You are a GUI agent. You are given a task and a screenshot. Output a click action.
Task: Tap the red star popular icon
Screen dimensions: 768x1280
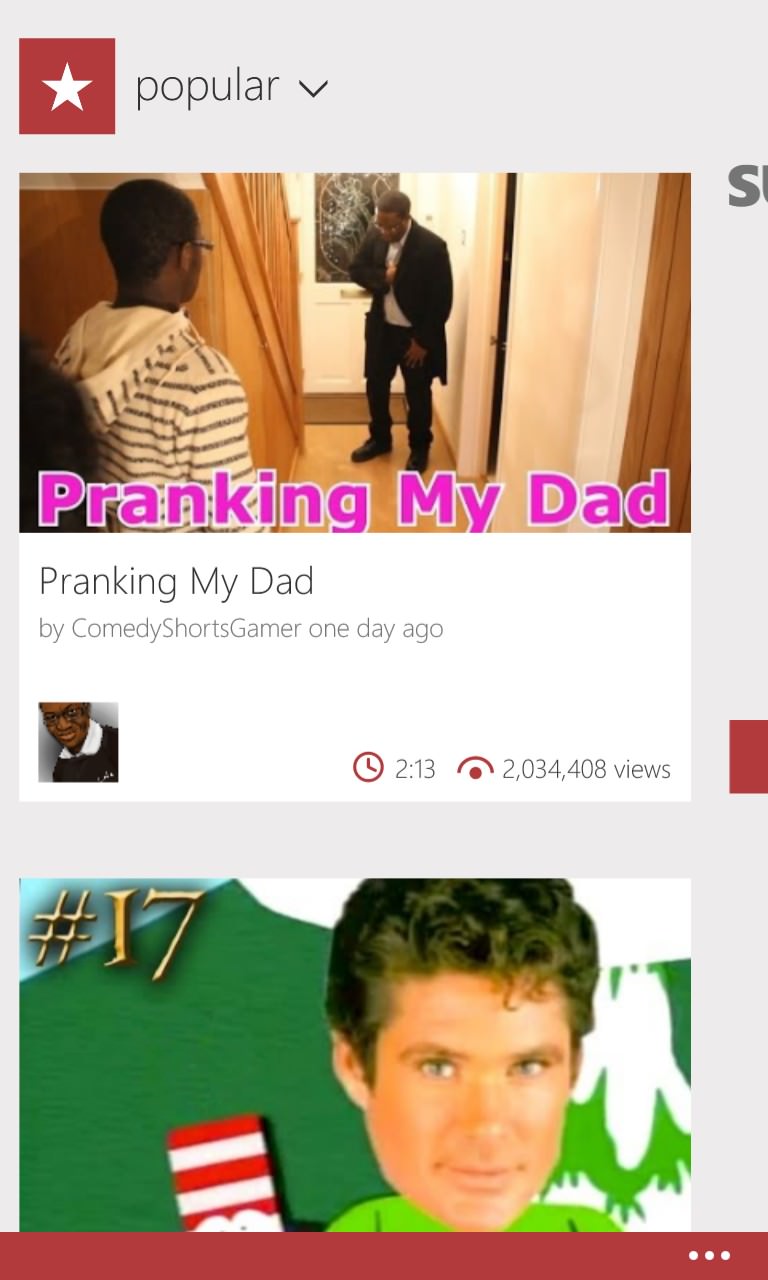[67, 86]
